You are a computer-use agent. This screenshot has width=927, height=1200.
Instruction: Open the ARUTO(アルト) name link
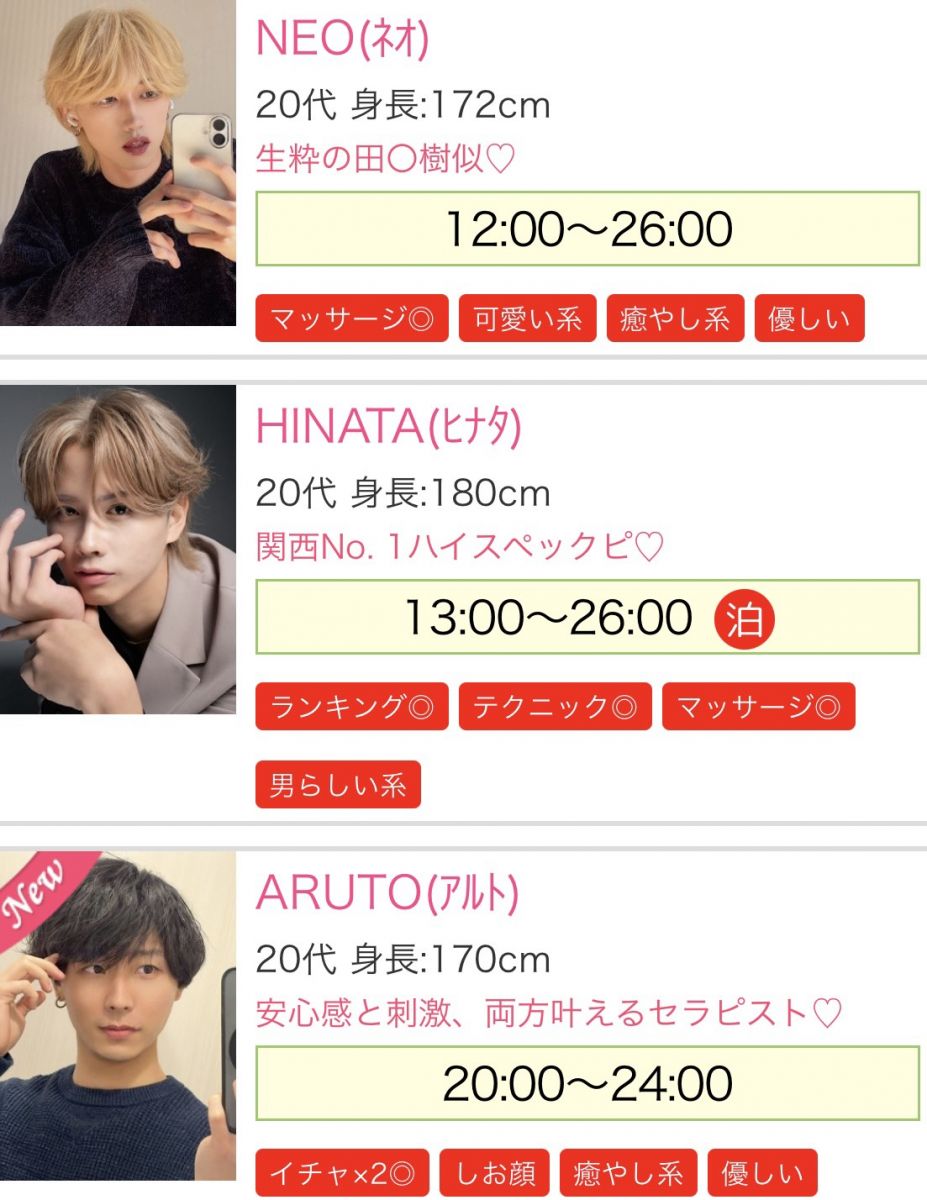[x=387, y=893]
